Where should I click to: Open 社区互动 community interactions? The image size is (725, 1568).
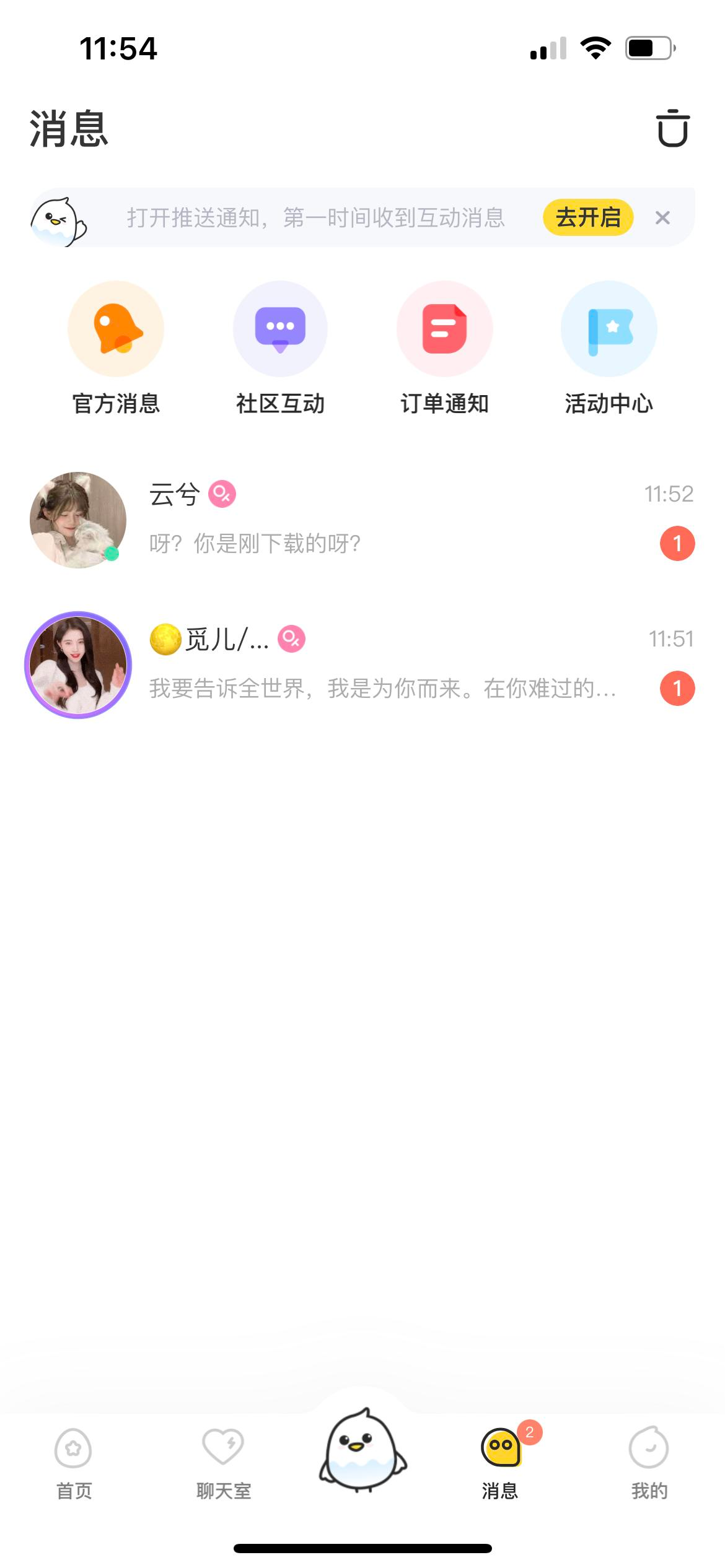280,347
